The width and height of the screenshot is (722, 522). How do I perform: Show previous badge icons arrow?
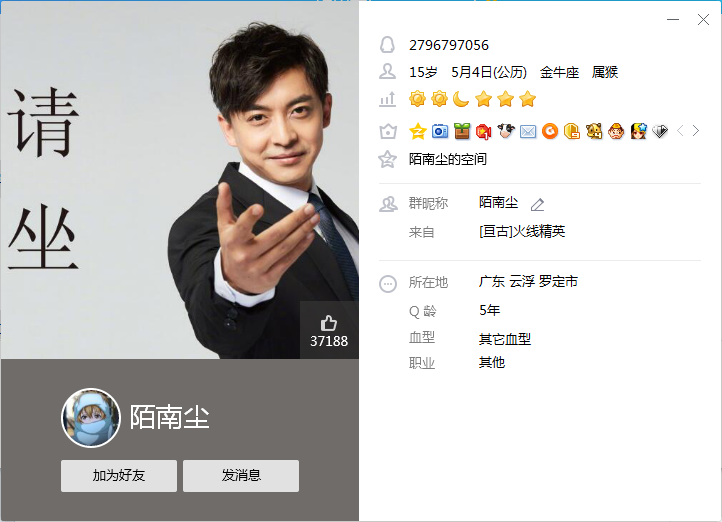680,131
